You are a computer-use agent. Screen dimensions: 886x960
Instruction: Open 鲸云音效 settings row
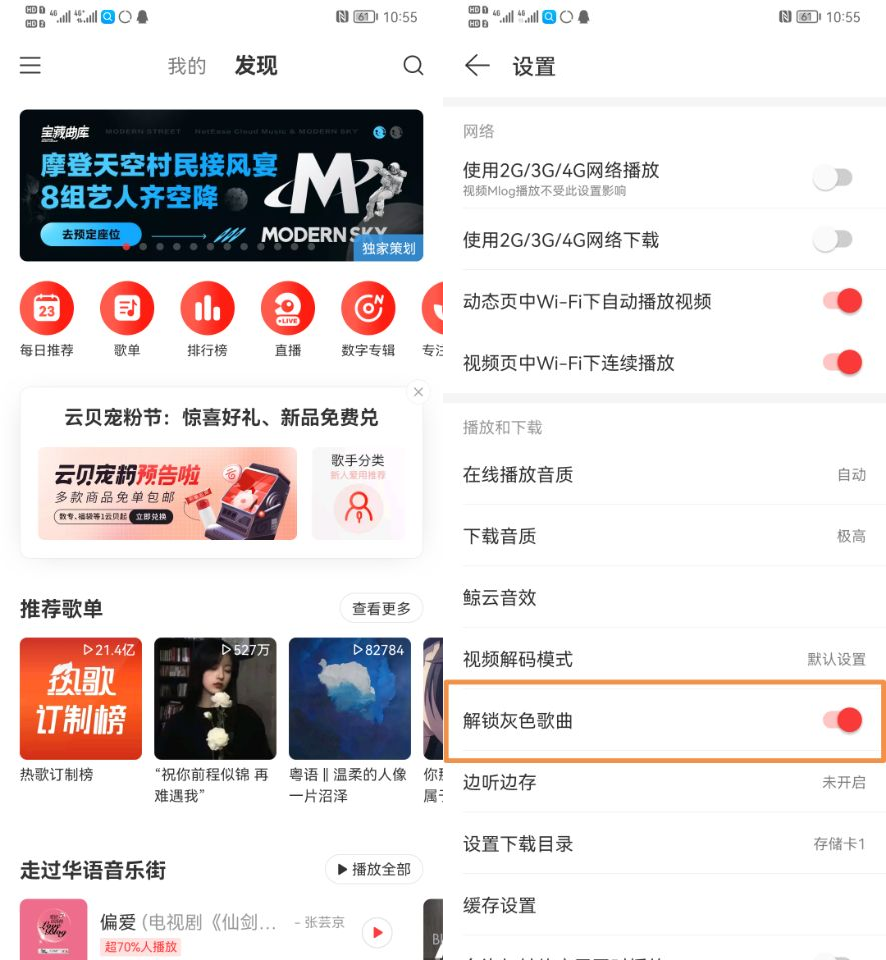(x=664, y=598)
